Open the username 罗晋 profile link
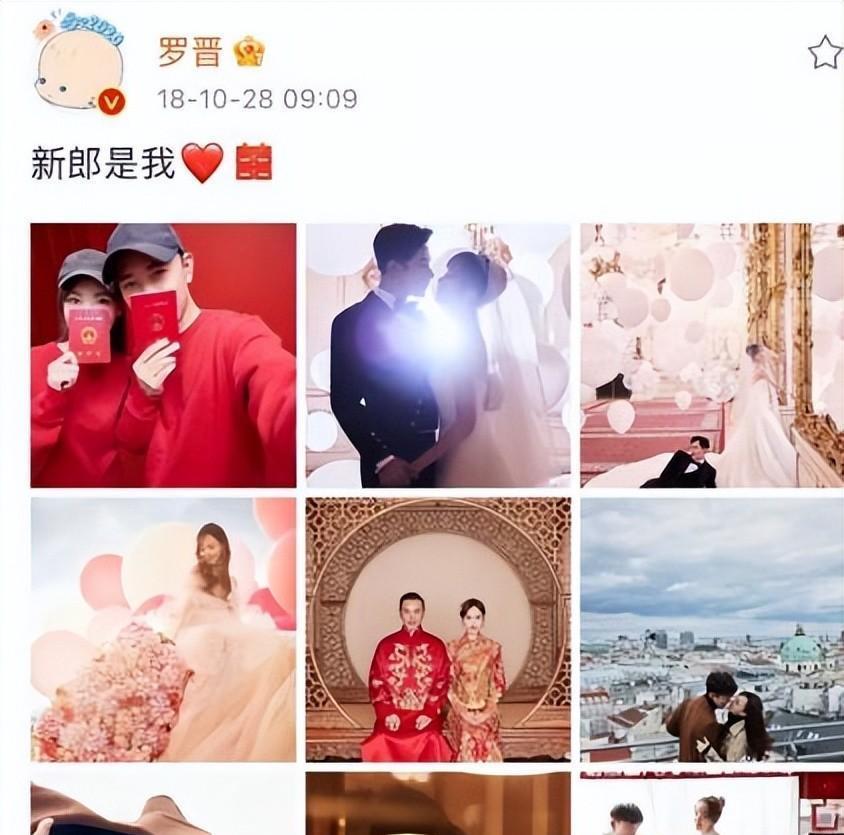 pos(190,51)
